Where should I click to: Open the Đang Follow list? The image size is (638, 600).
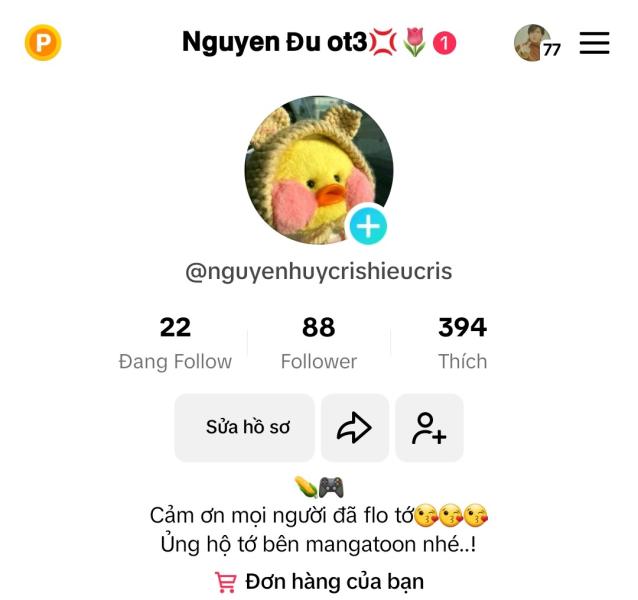click(175, 343)
